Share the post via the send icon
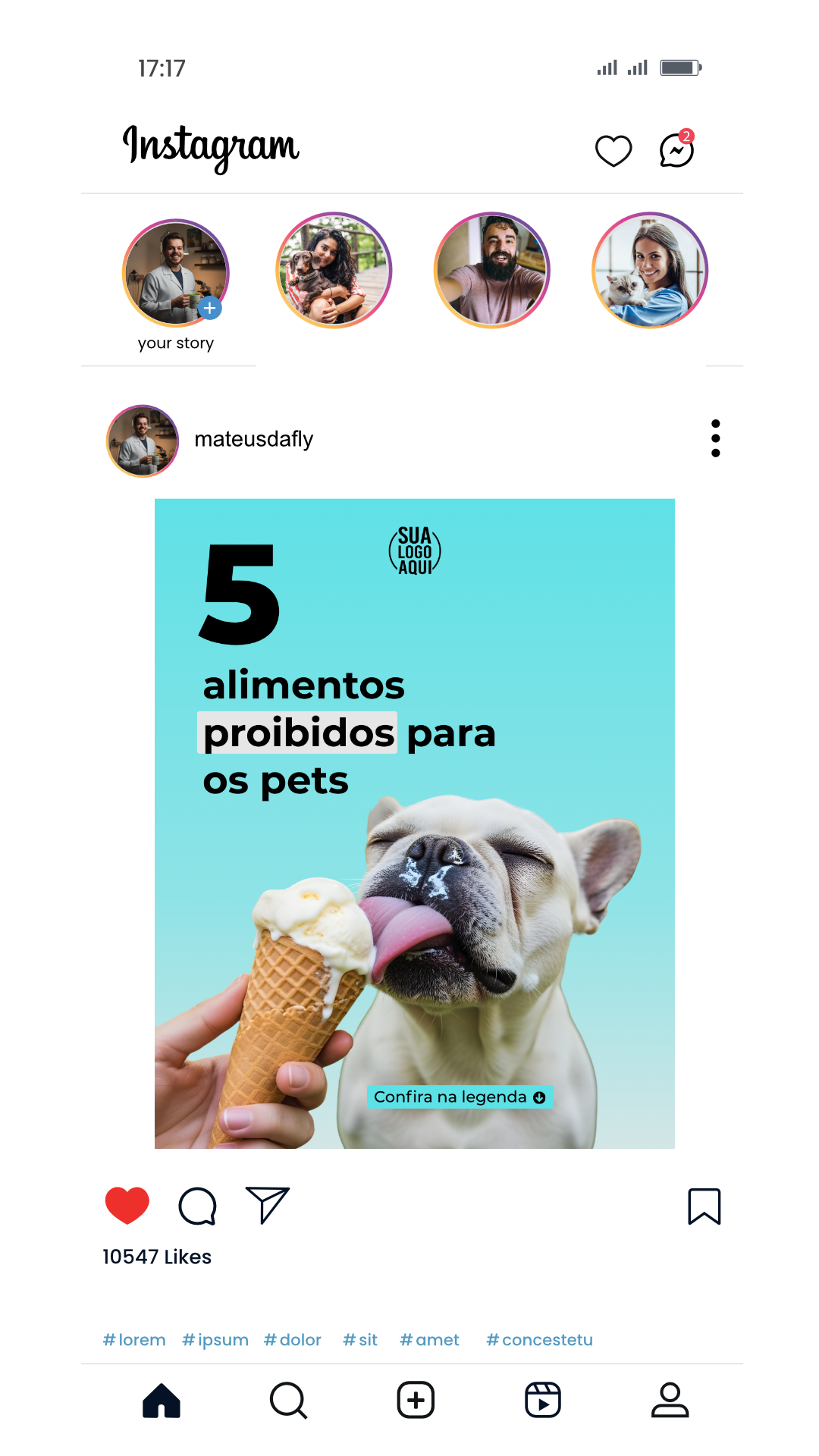 267,1205
